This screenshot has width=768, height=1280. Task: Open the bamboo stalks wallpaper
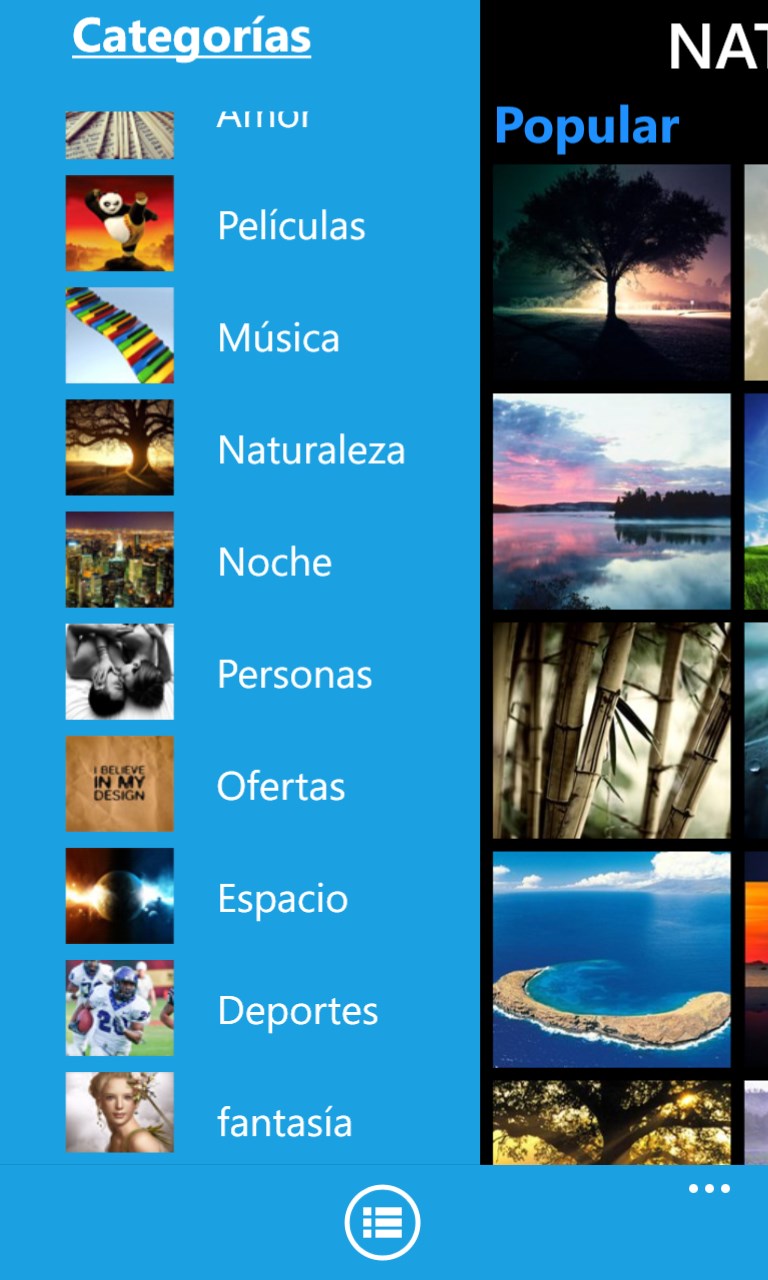(x=612, y=730)
